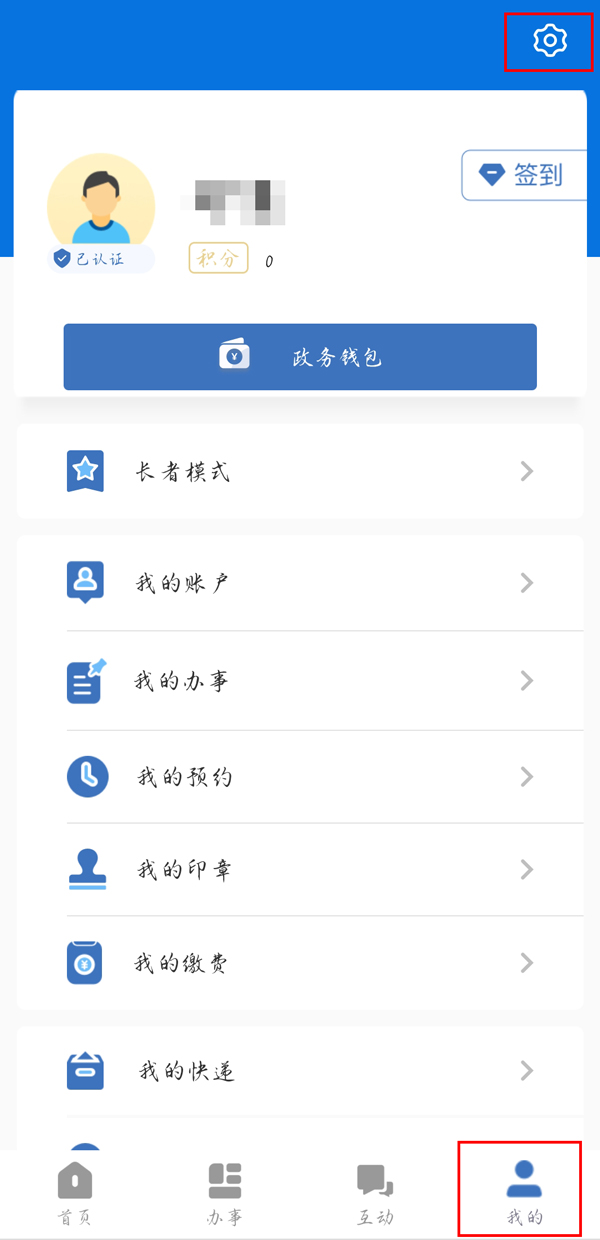Open 我的快递 deliveries
Image resolution: width=600 pixels, height=1240 pixels.
click(300, 1071)
